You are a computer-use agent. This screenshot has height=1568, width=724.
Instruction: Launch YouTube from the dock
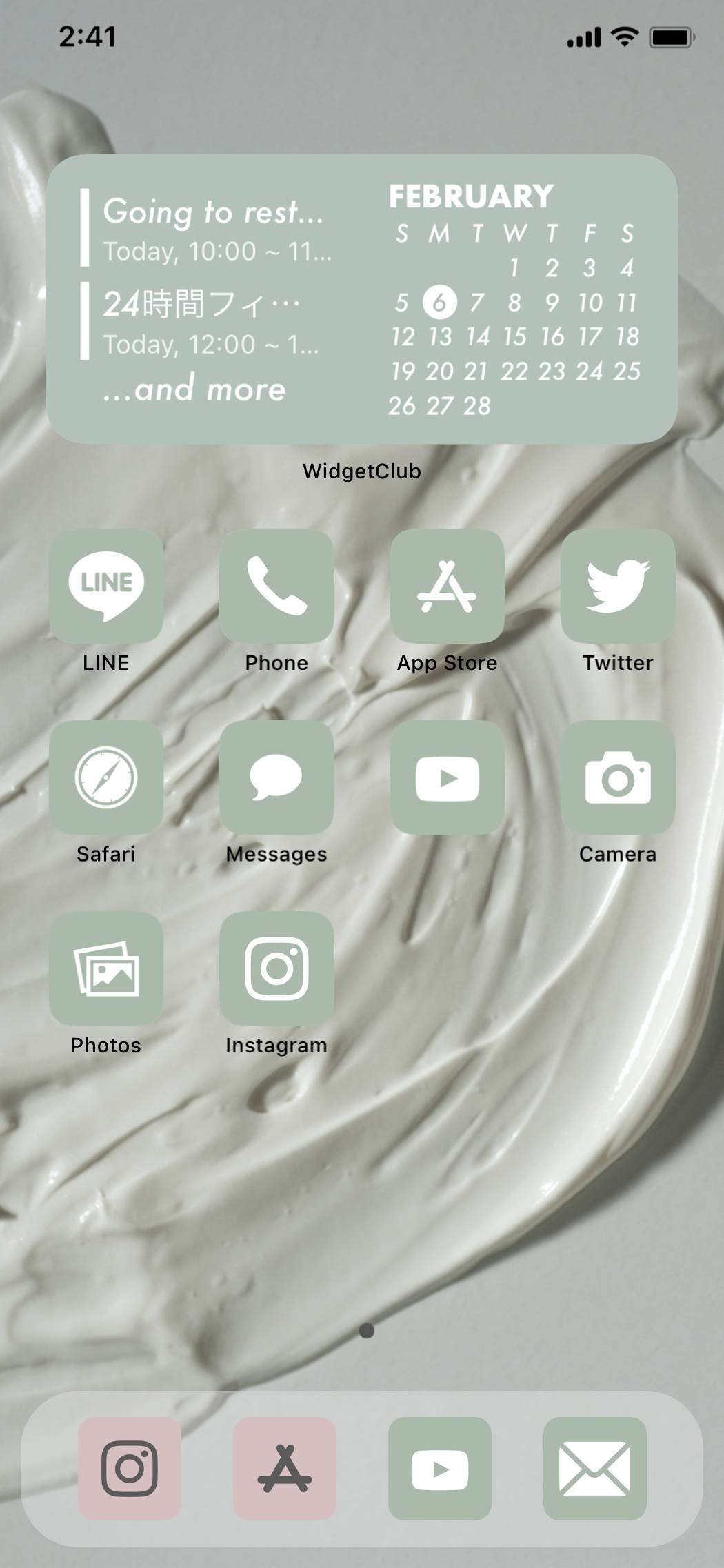click(440, 1468)
